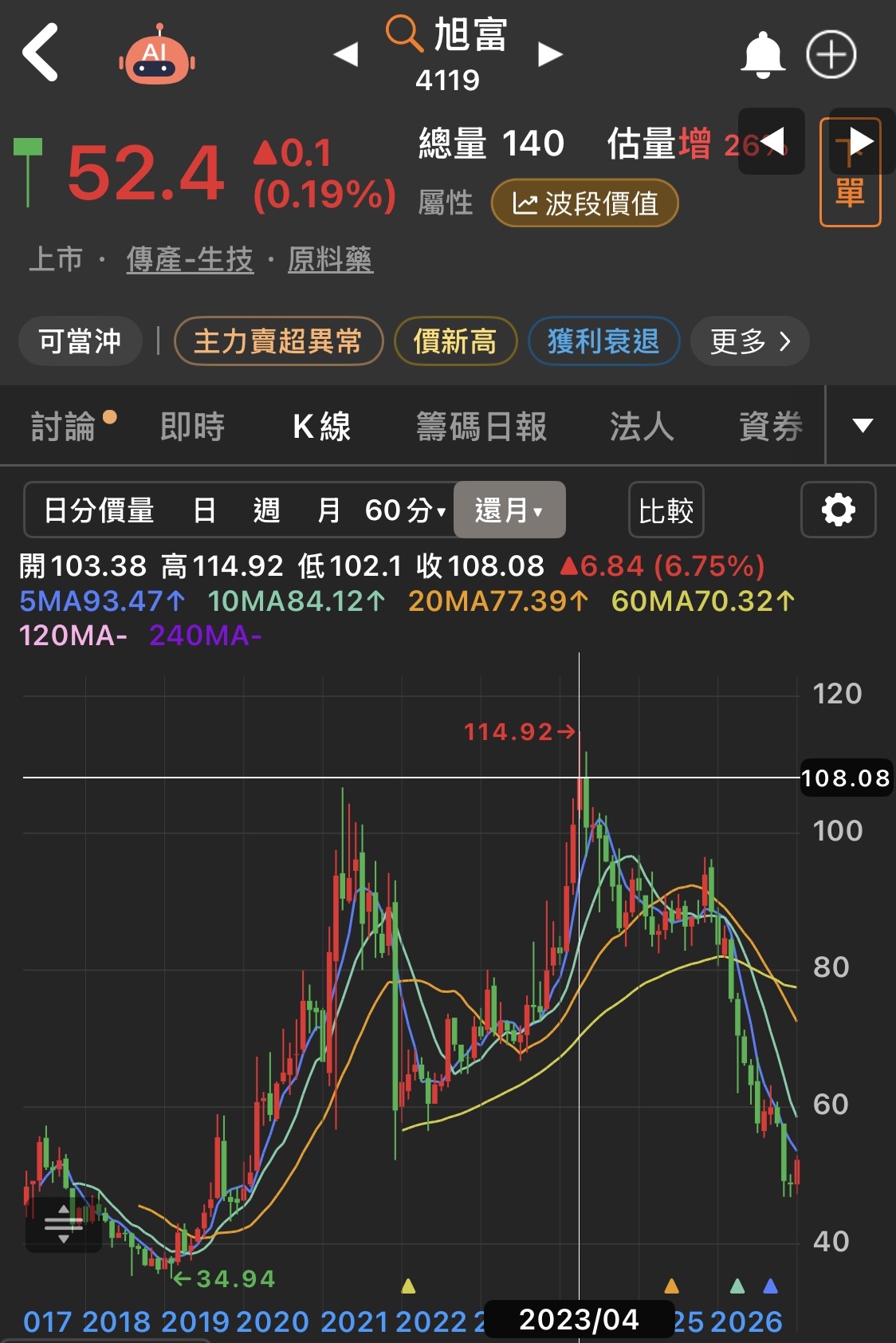
Task: Add stock to watchlist with plus icon
Action: (x=831, y=54)
